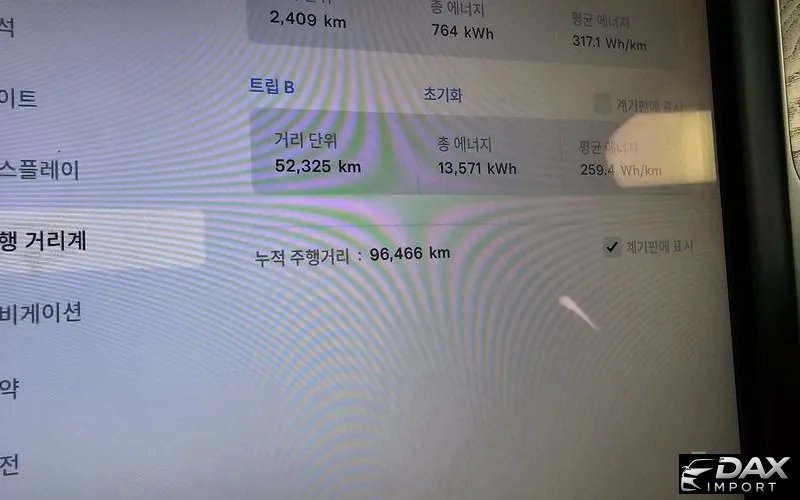
Task: Tap the blue 트립 B name to rename it
Action: (x=272, y=87)
